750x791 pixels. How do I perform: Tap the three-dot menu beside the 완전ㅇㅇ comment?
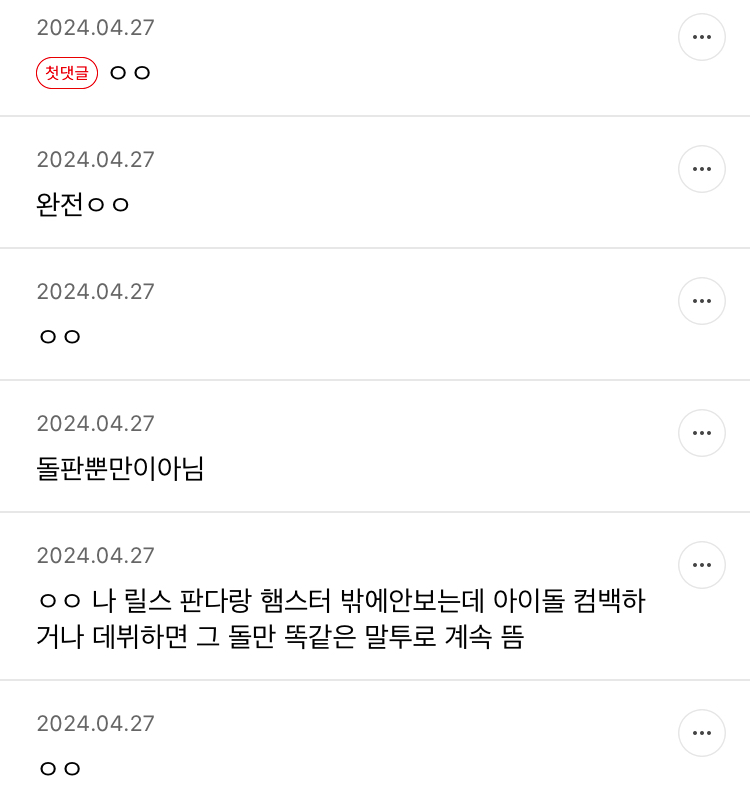coord(702,169)
